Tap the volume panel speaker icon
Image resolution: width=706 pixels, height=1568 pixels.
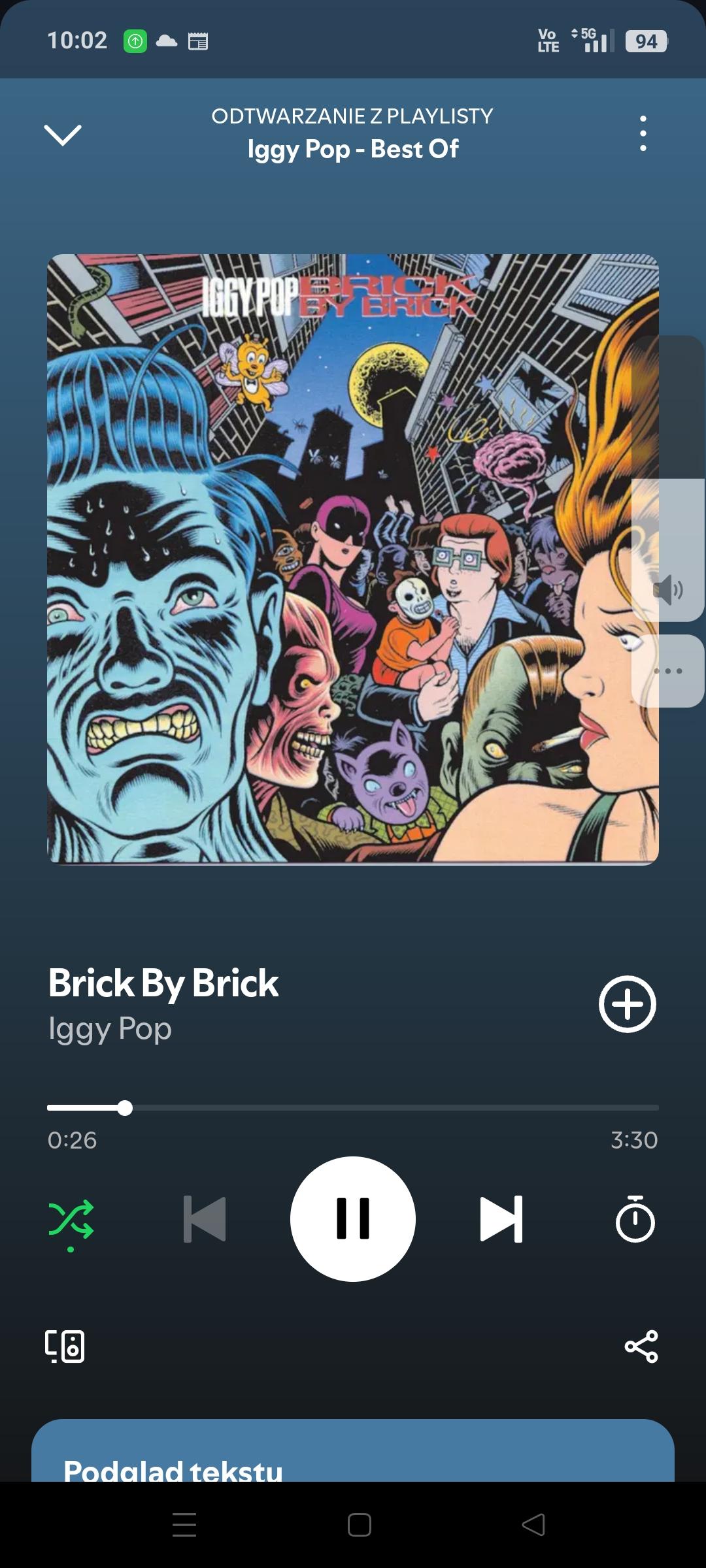(x=668, y=590)
